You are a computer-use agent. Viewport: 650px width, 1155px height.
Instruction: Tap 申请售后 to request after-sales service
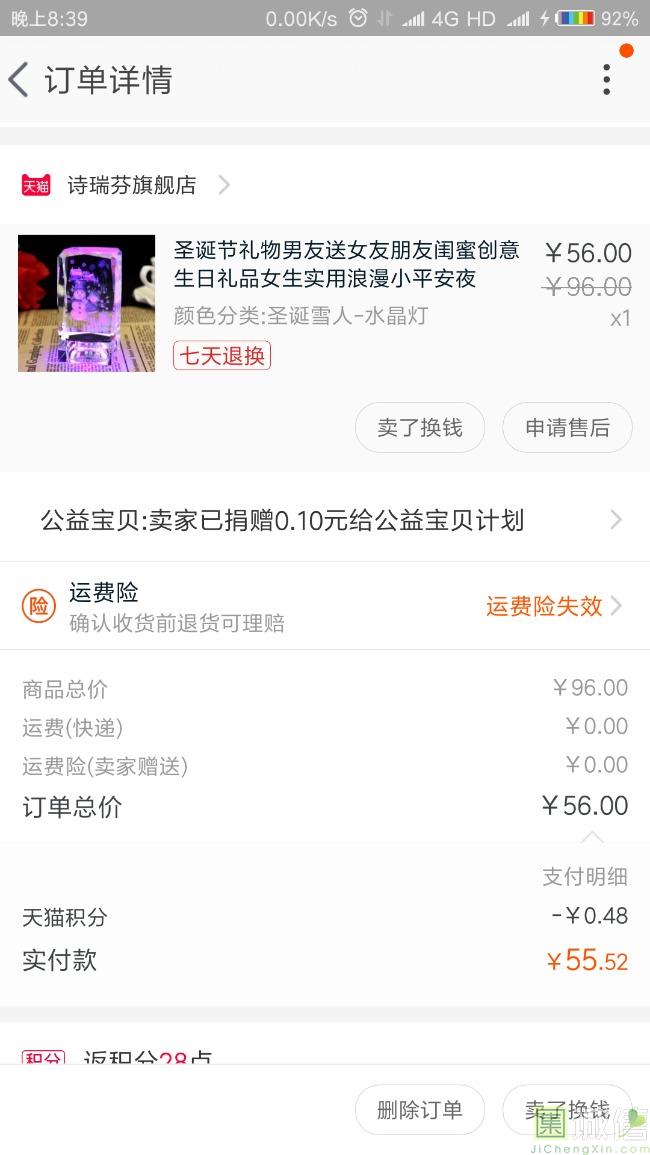click(567, 428)
